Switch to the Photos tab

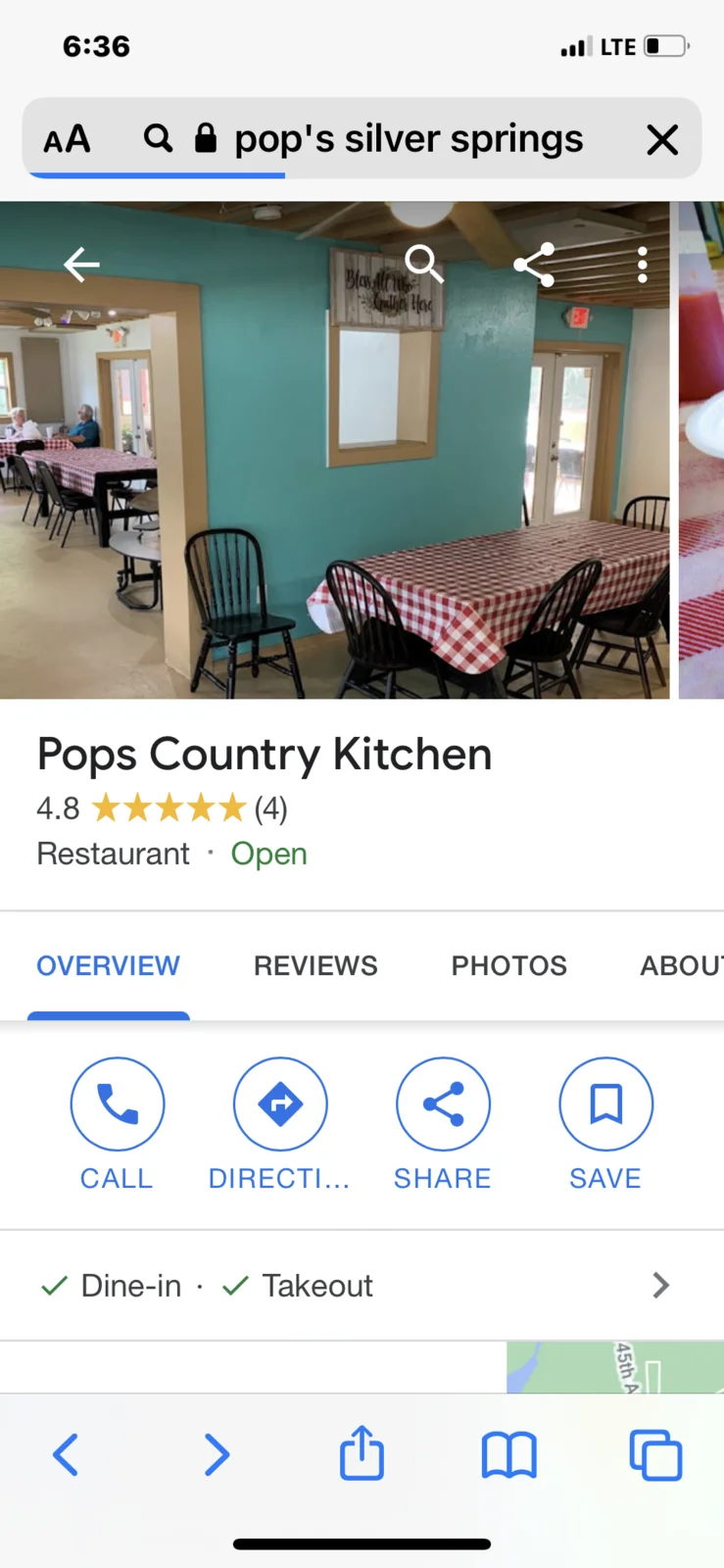[x=508, y=966]
